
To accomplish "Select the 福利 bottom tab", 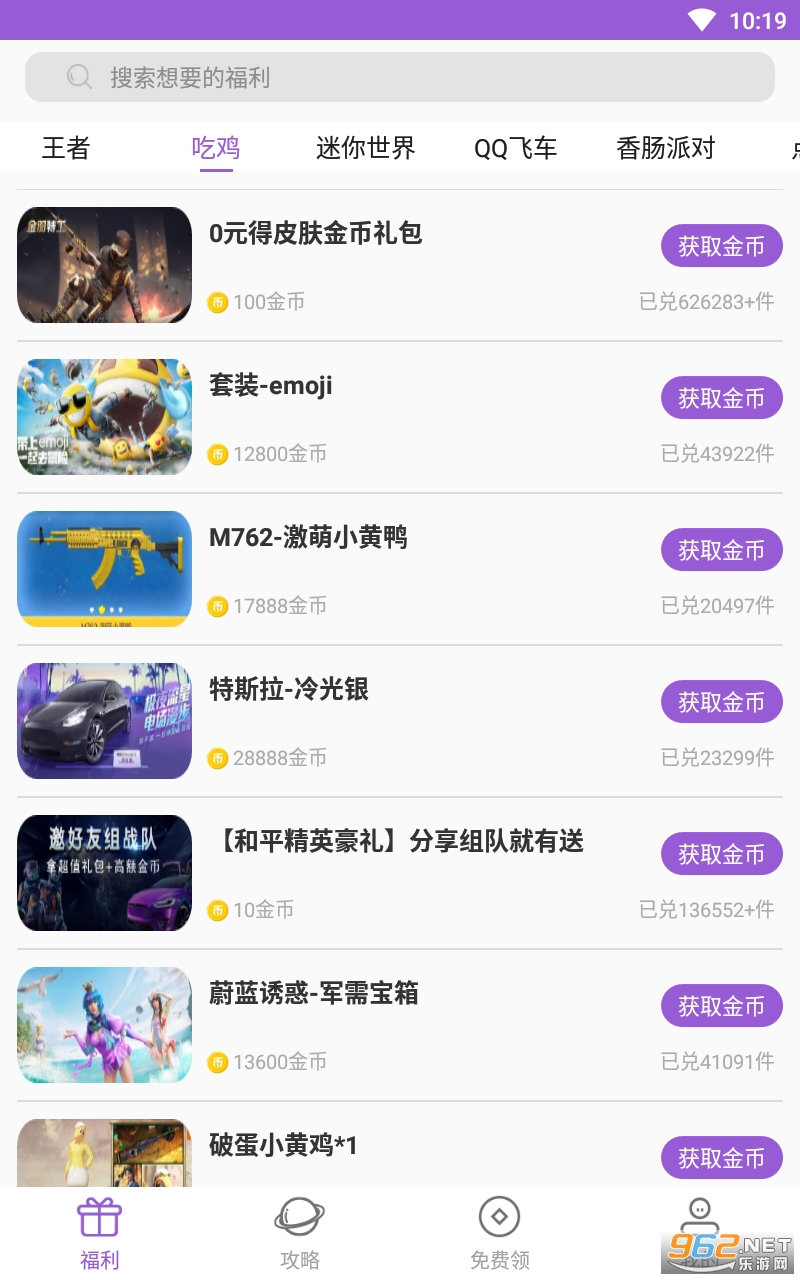I will [x=100, y=1233].
